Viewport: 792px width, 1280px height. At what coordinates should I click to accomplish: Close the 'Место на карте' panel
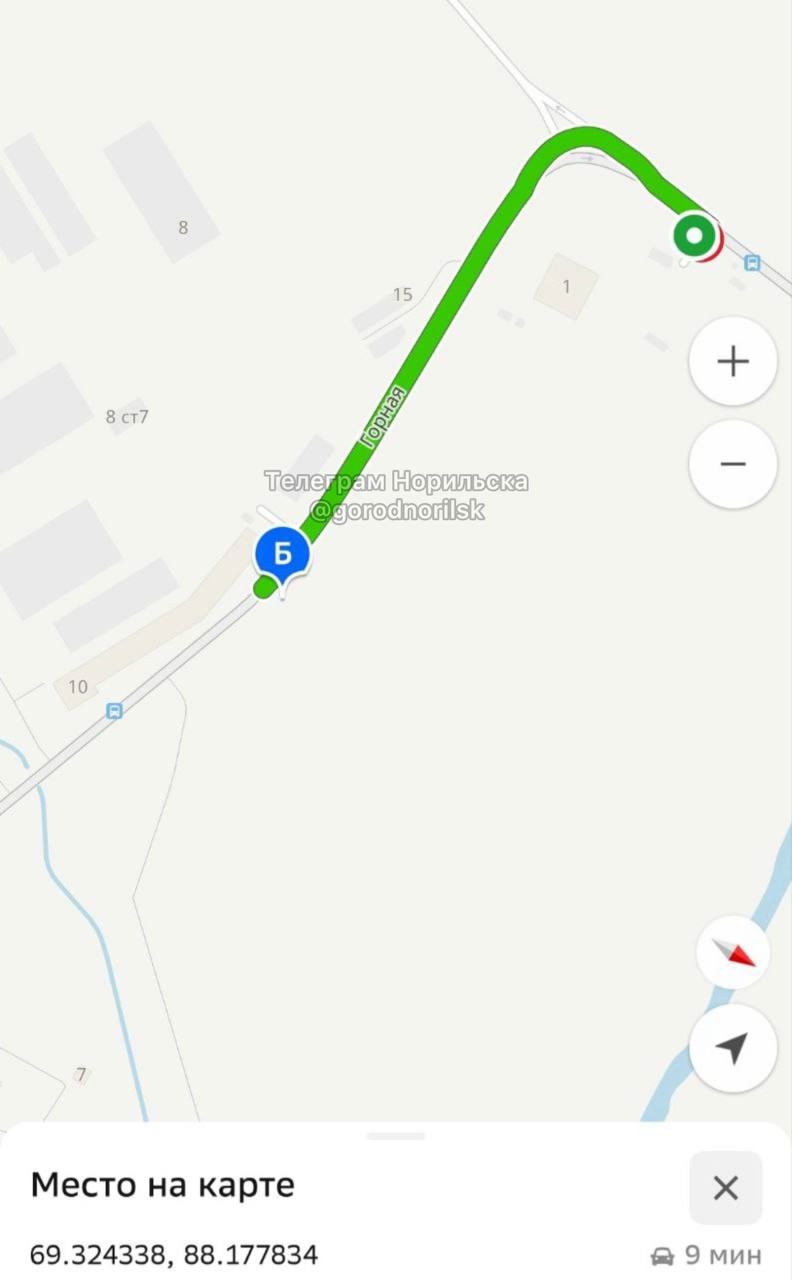pos(726,1188)
